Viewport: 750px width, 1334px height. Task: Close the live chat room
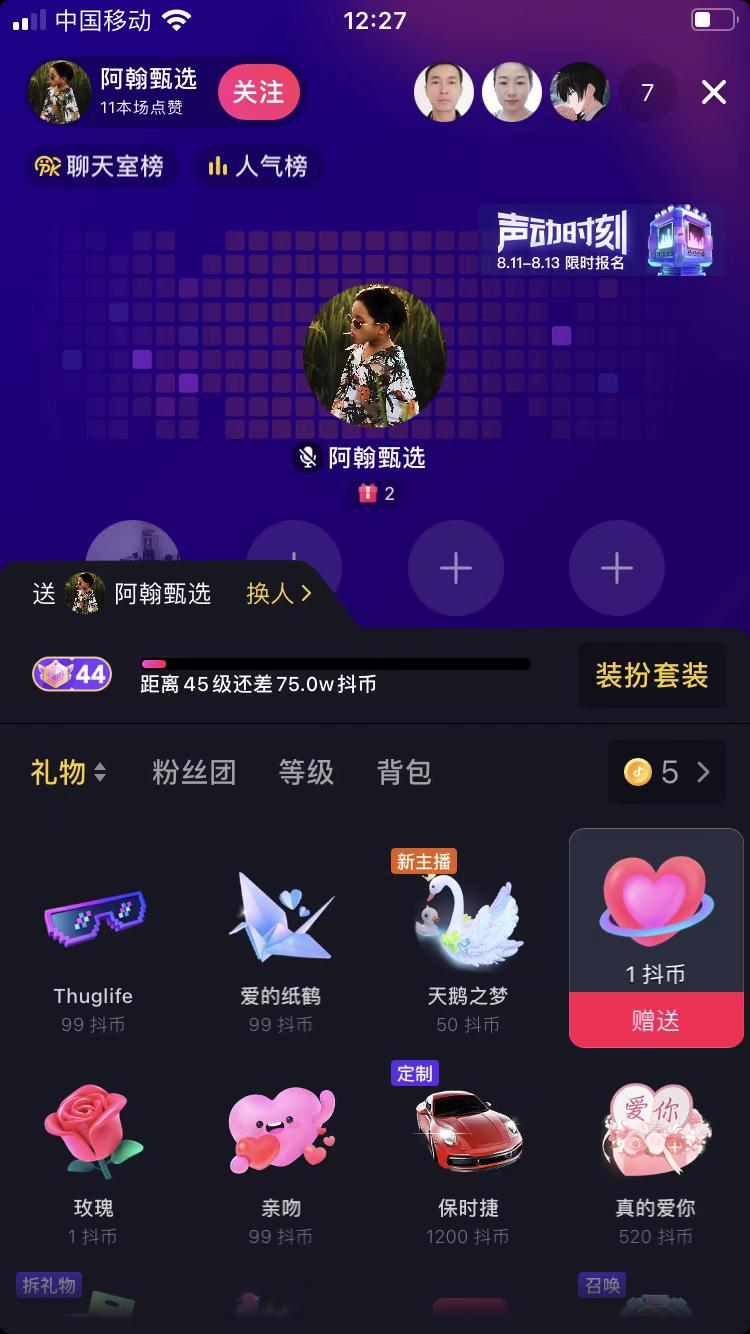[713, 93]
